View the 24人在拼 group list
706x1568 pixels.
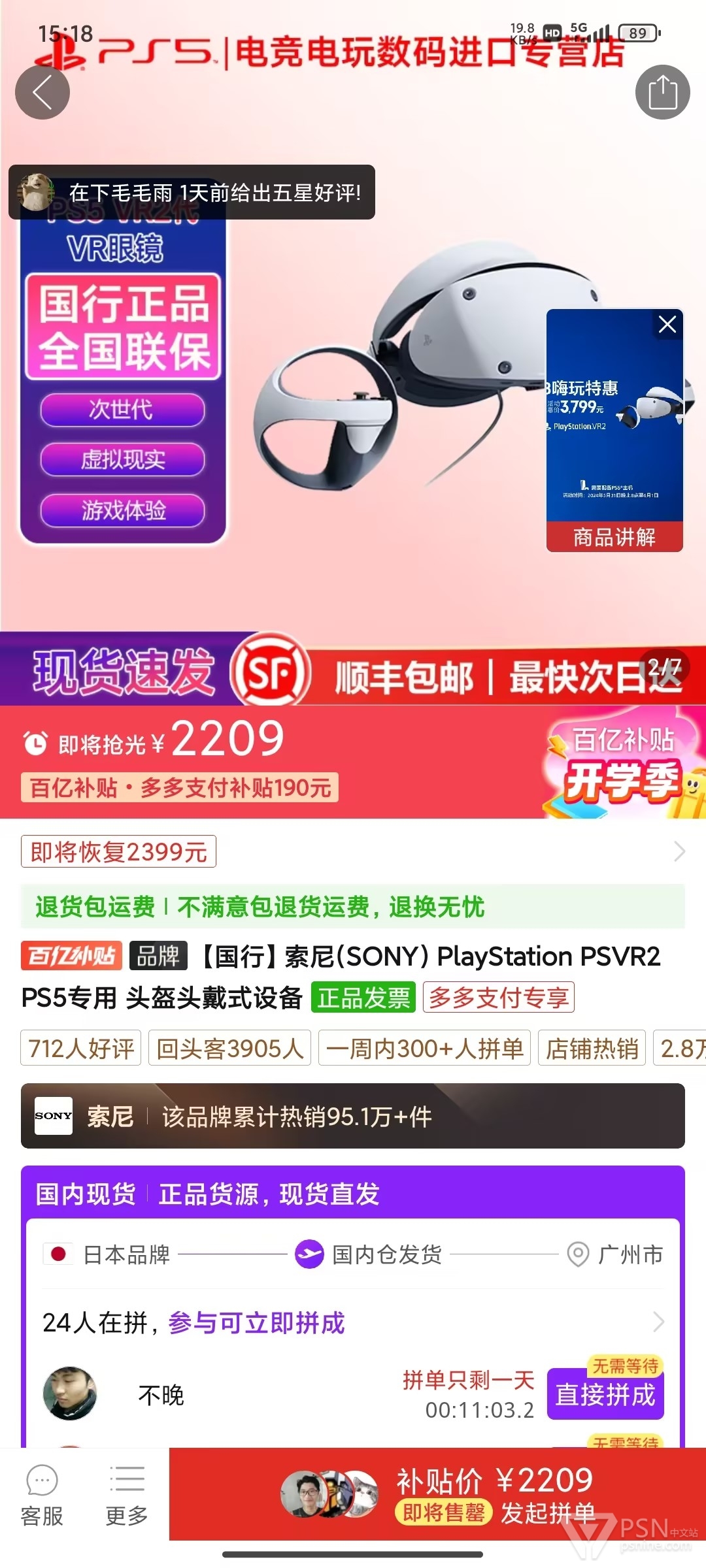coord(353,1323)
